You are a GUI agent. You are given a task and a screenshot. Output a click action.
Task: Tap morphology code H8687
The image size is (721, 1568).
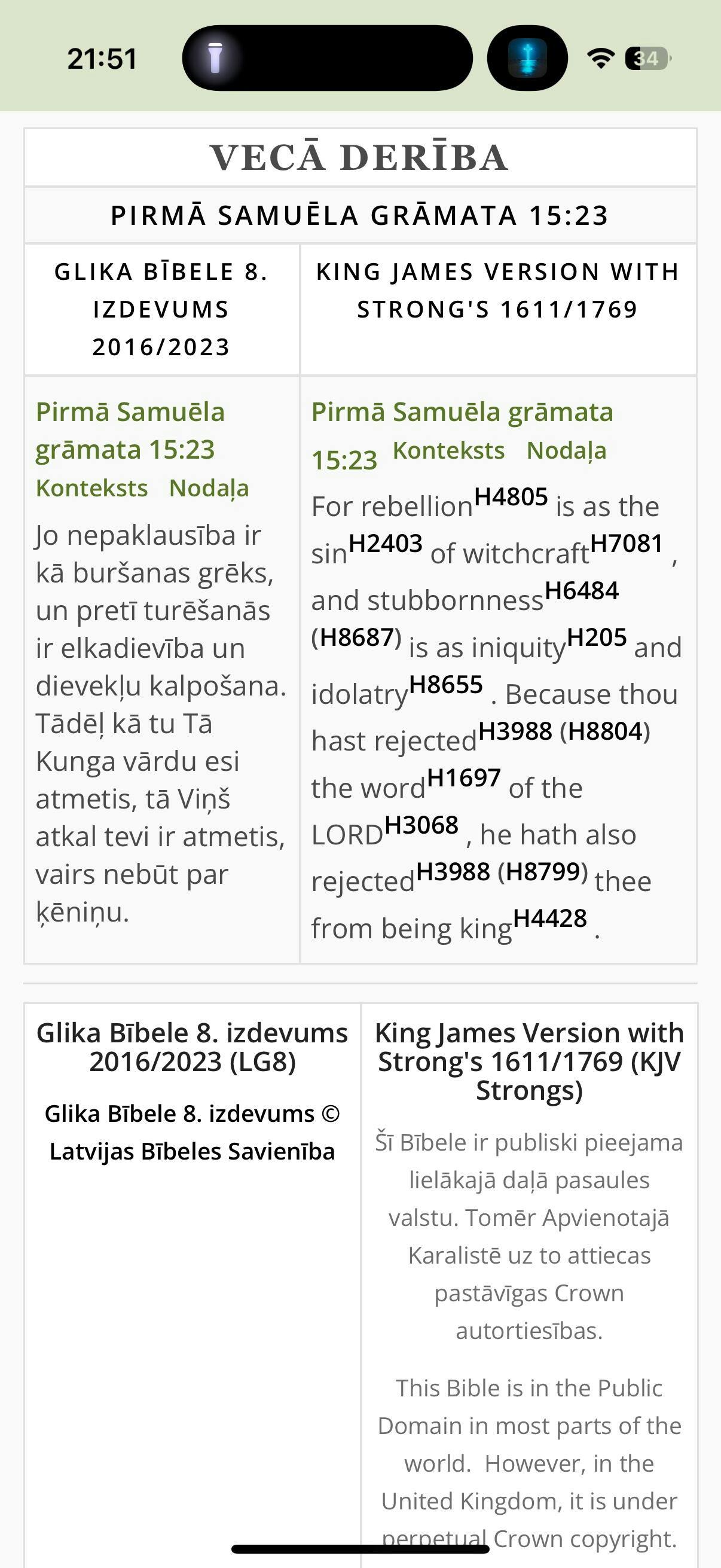coord(356,637)
